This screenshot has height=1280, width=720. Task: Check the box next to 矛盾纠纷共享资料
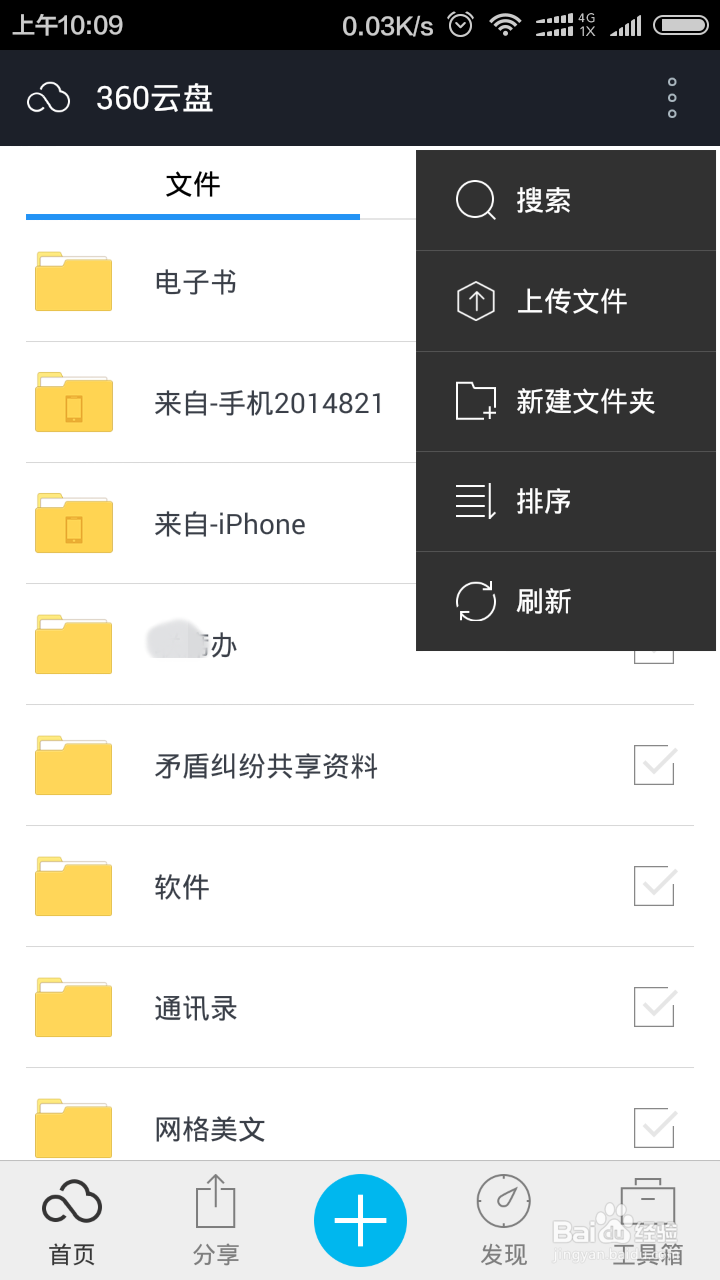pyautogui.click(x=655, y=766)
